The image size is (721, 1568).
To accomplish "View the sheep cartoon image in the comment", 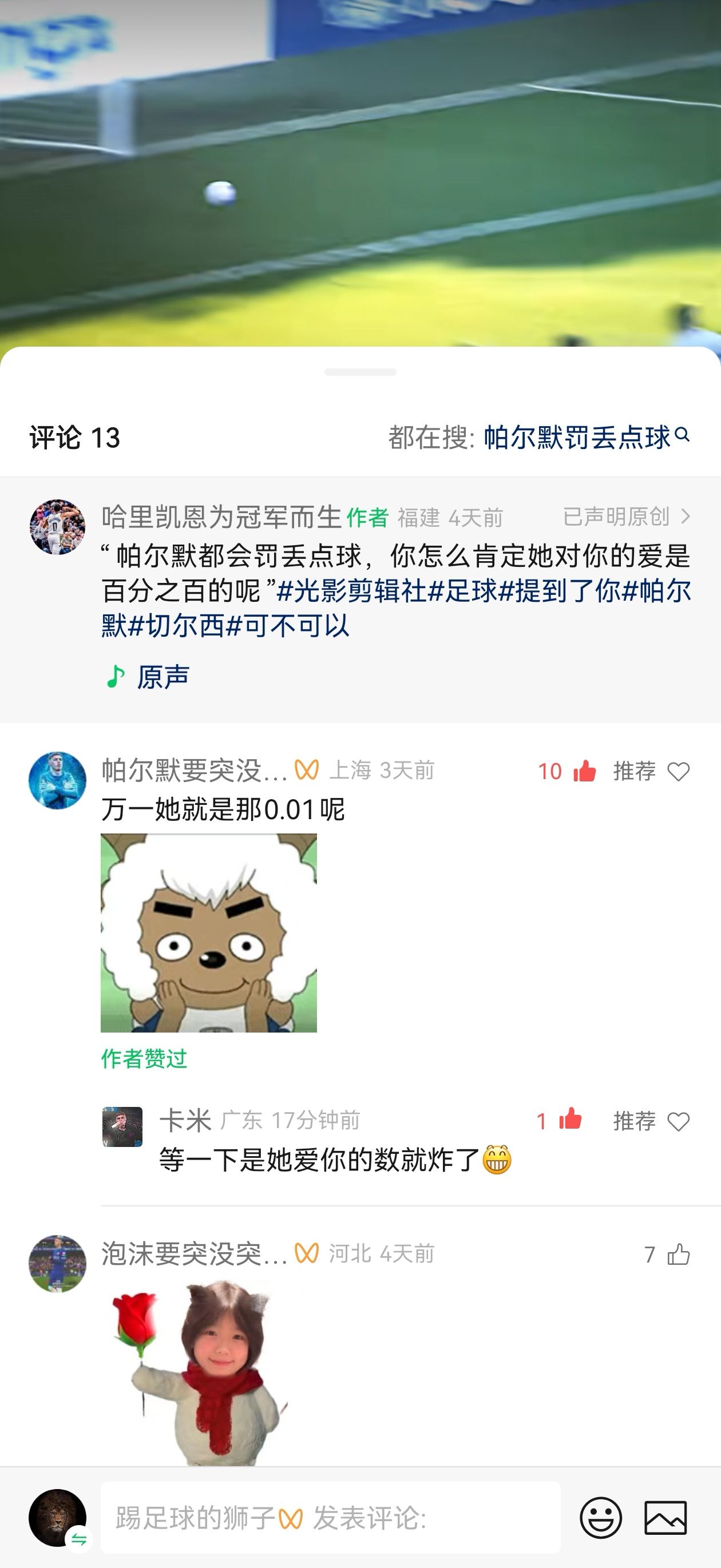I will click(209, 932).
